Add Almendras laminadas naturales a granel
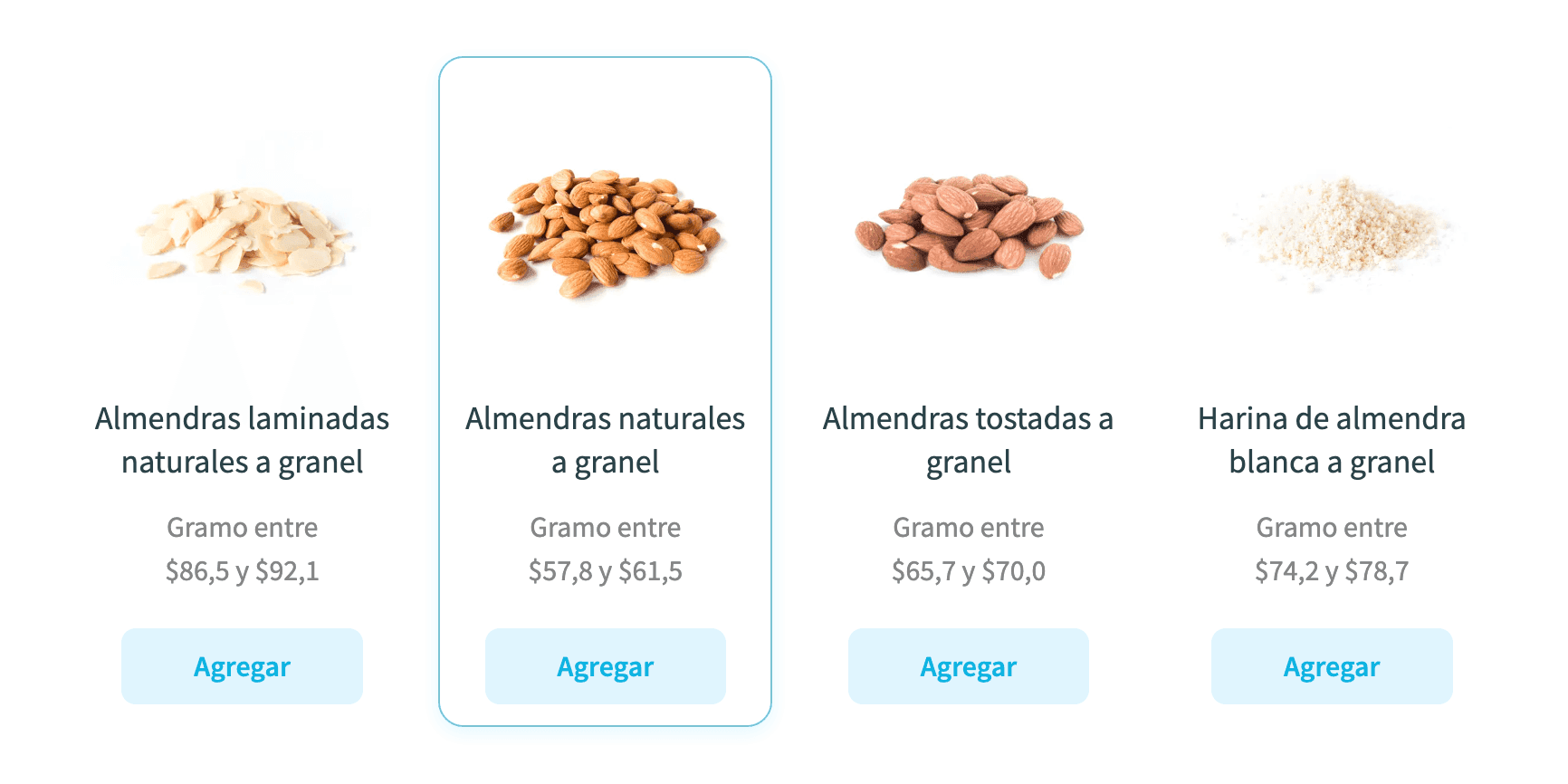 pyautogui.click(x=242, y=666)
